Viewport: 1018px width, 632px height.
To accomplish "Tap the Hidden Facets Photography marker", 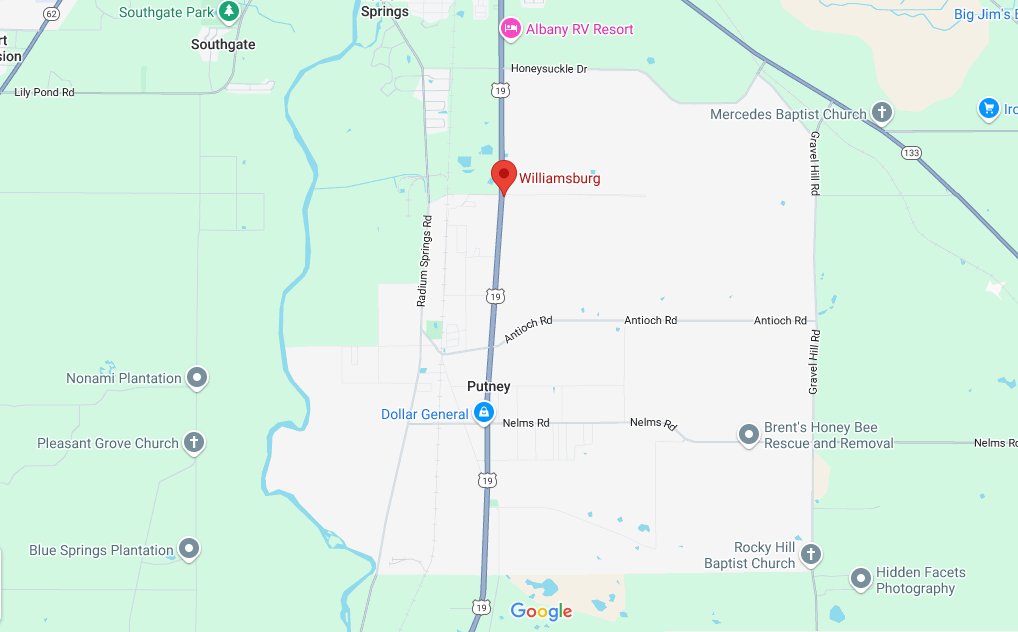I will [860, 579].
